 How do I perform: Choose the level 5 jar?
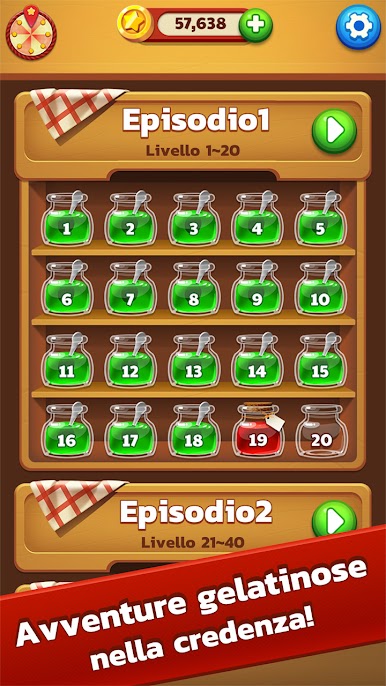pyautogui.click(x=321, y=218)
